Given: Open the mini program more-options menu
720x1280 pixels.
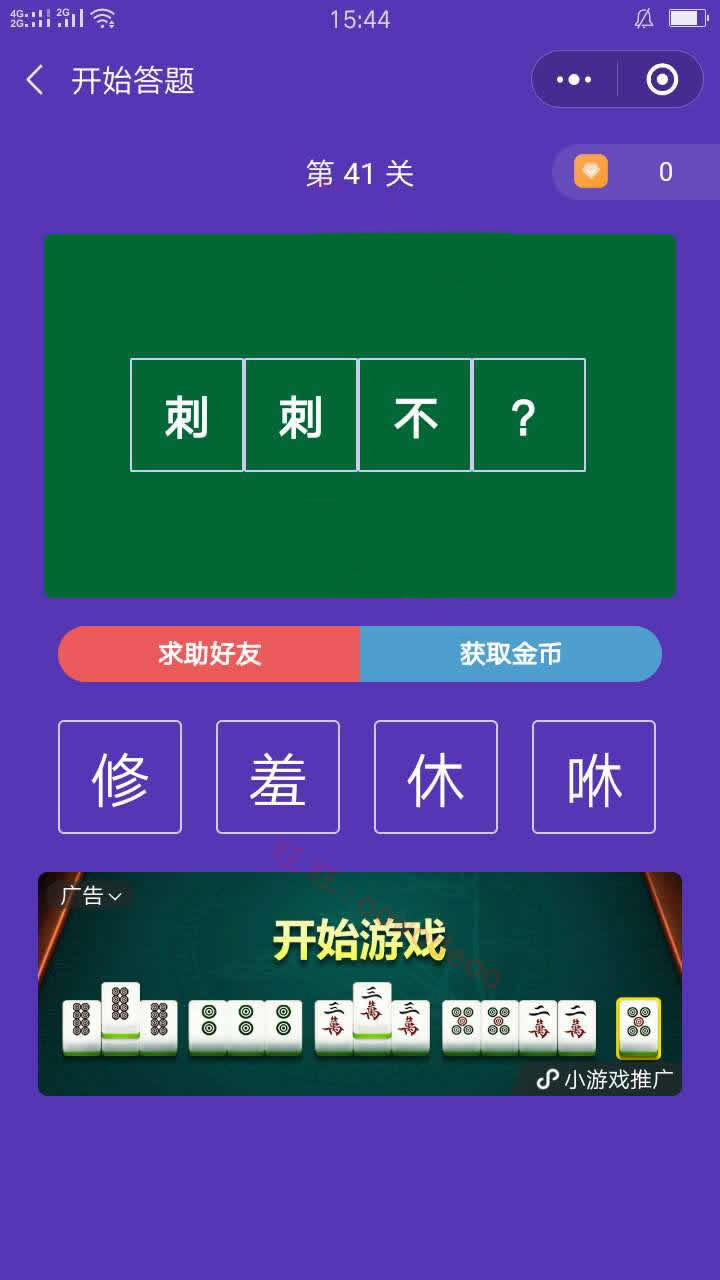Looking at the screenshot, I should 574,80.
